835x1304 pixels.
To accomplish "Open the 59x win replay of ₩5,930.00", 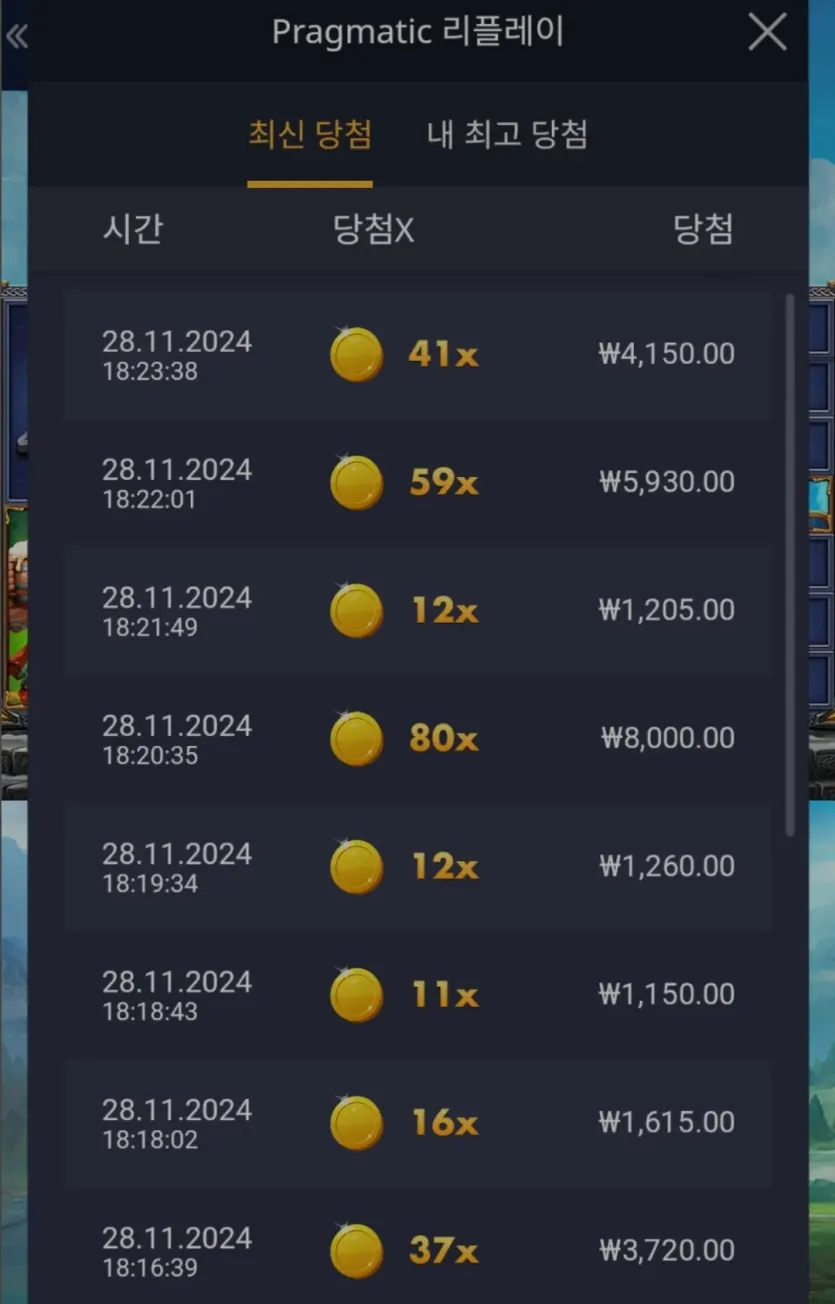I will click(418, 483).
